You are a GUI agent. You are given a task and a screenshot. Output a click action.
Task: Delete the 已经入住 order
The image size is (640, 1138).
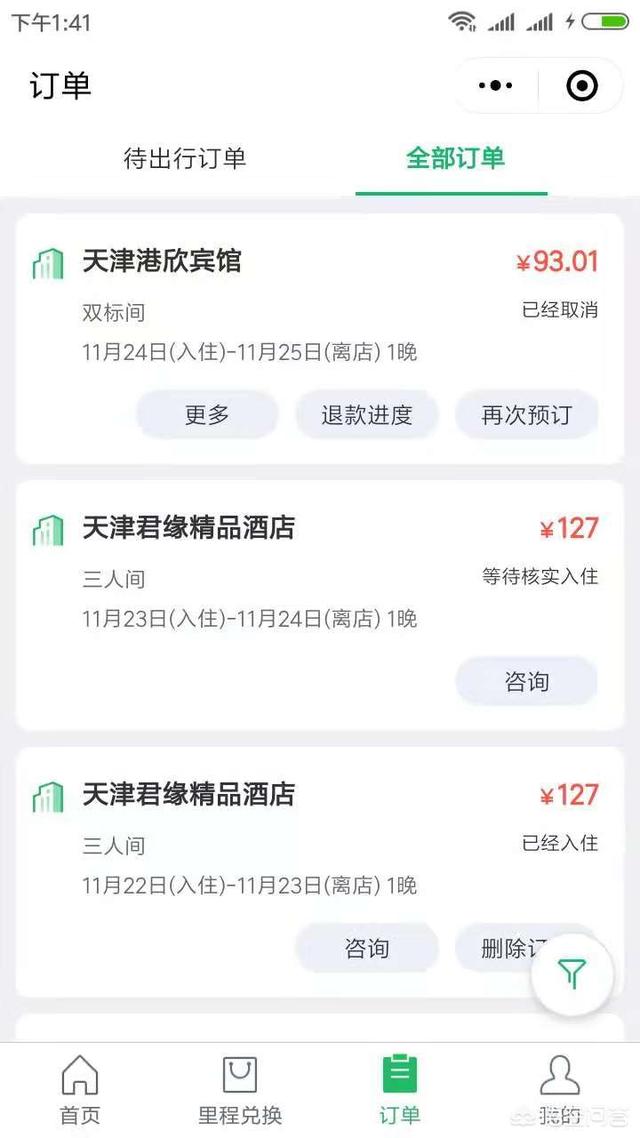505,948
